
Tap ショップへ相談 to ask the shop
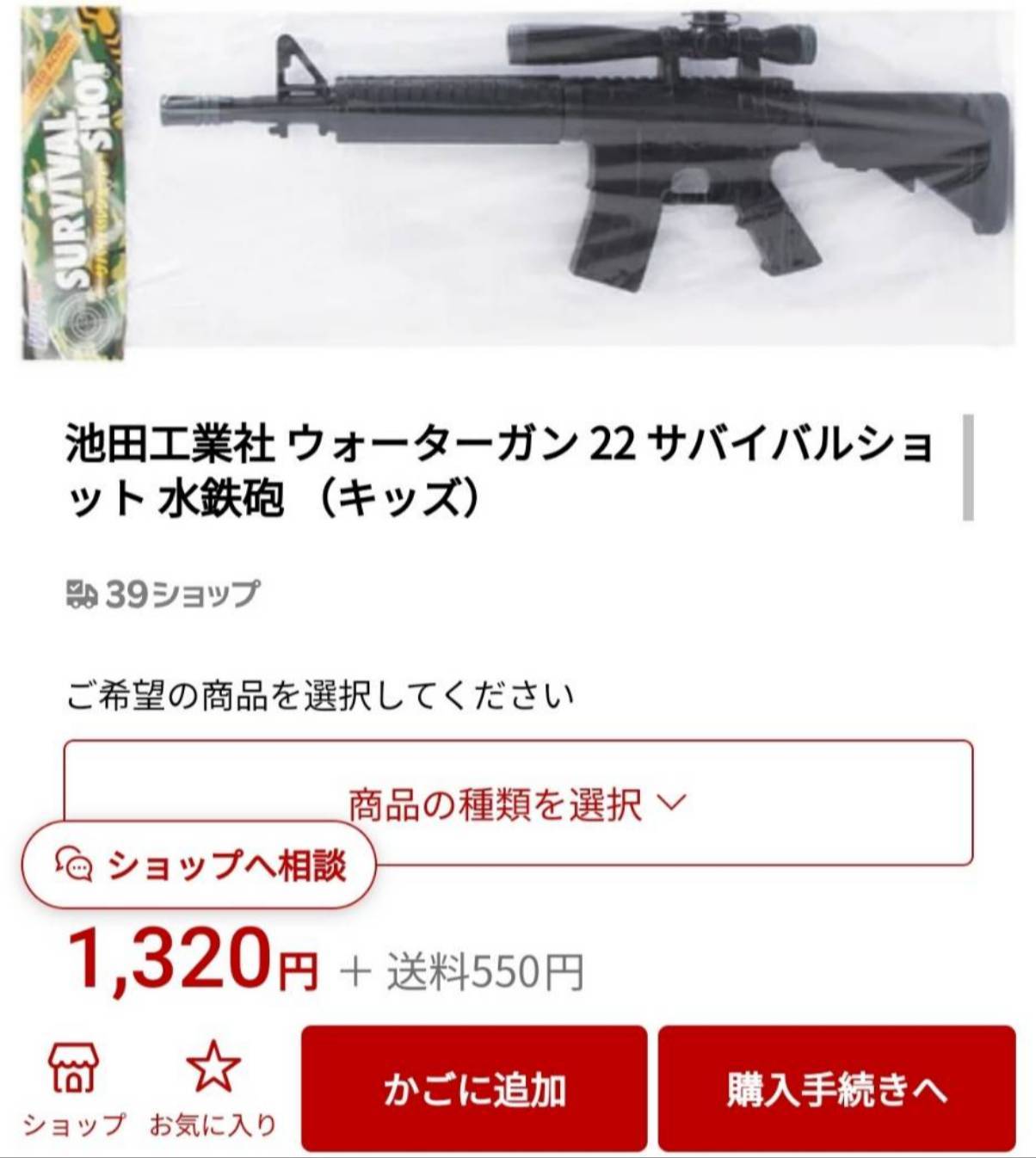click(200, 865)
